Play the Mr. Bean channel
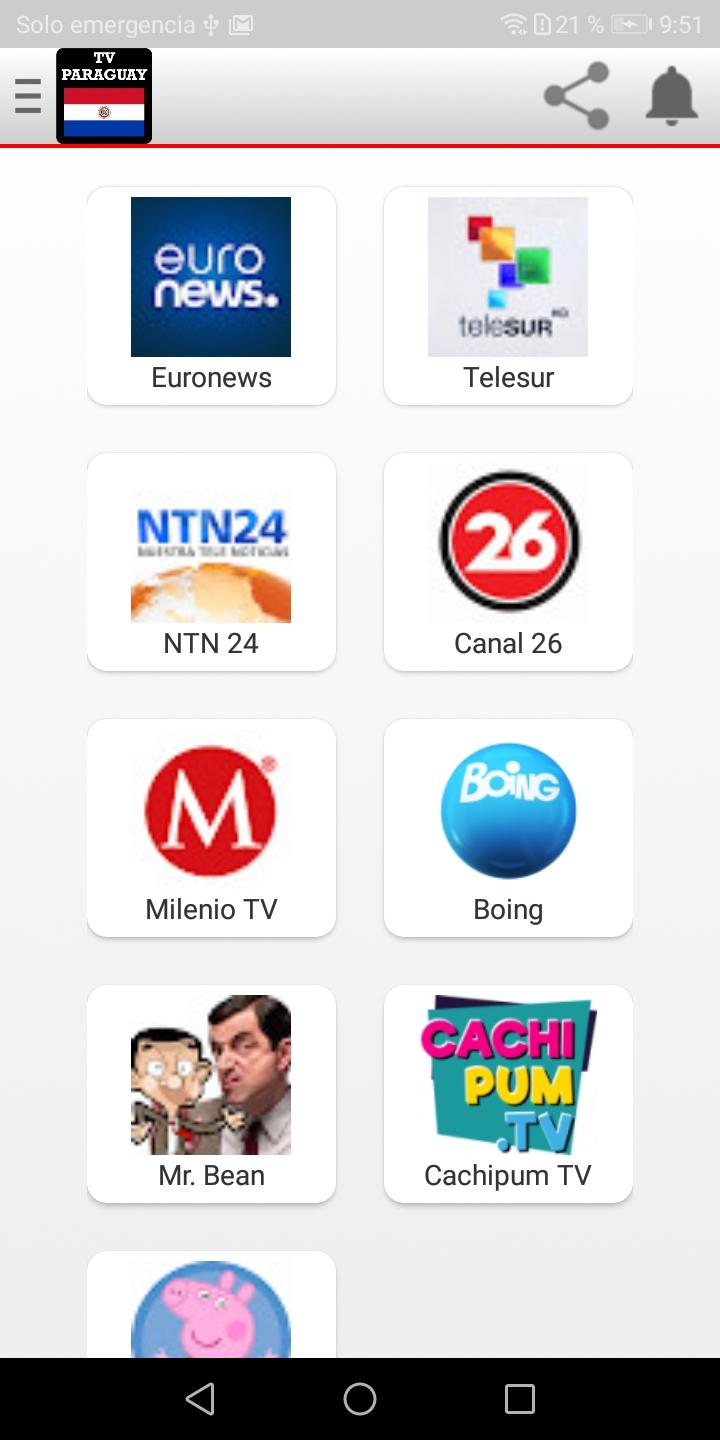The width and height of the screenshot is (720, 1440). point(211,1093)
